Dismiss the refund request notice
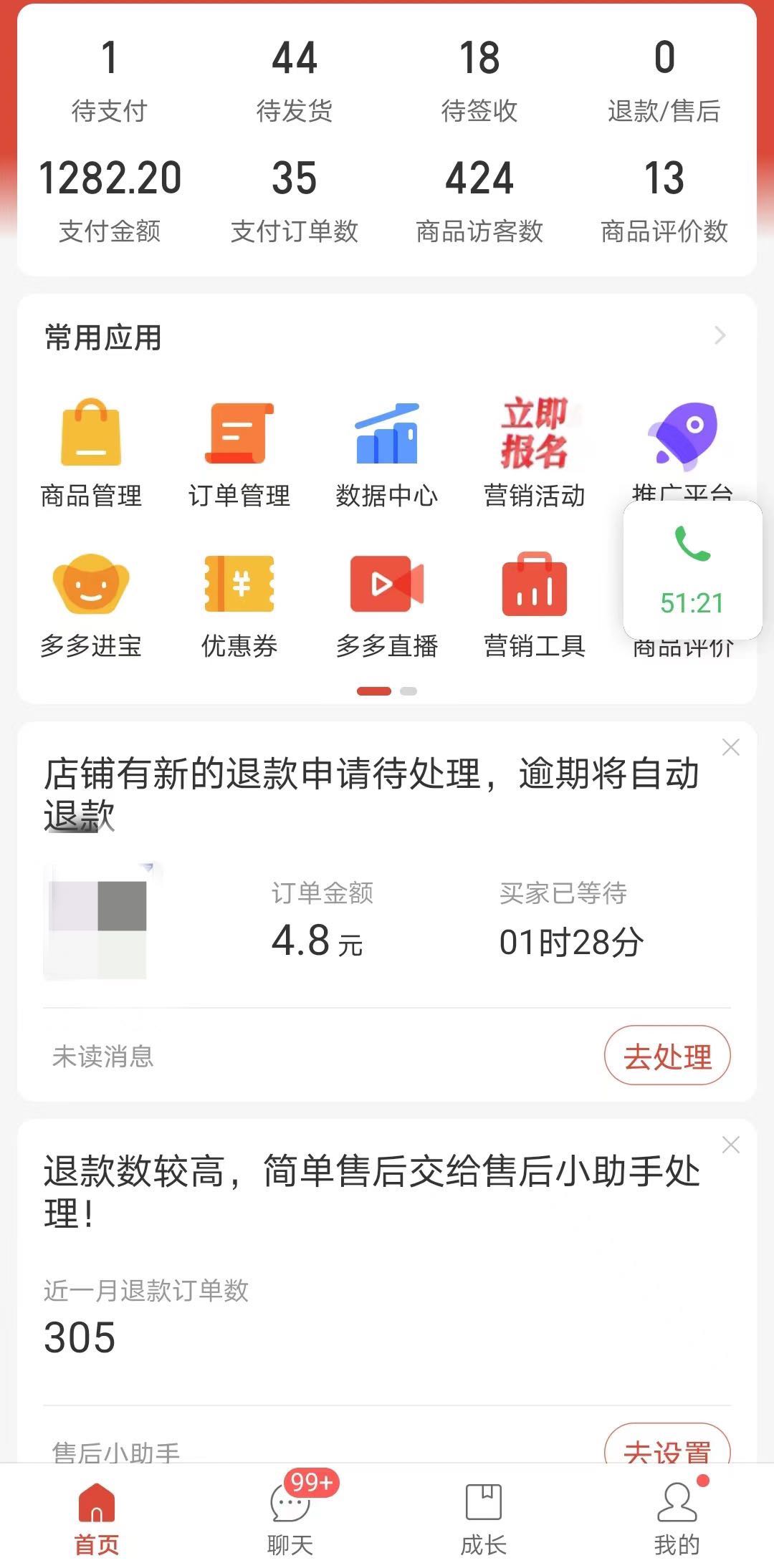Screen dimensions: 774x1568 731,748
